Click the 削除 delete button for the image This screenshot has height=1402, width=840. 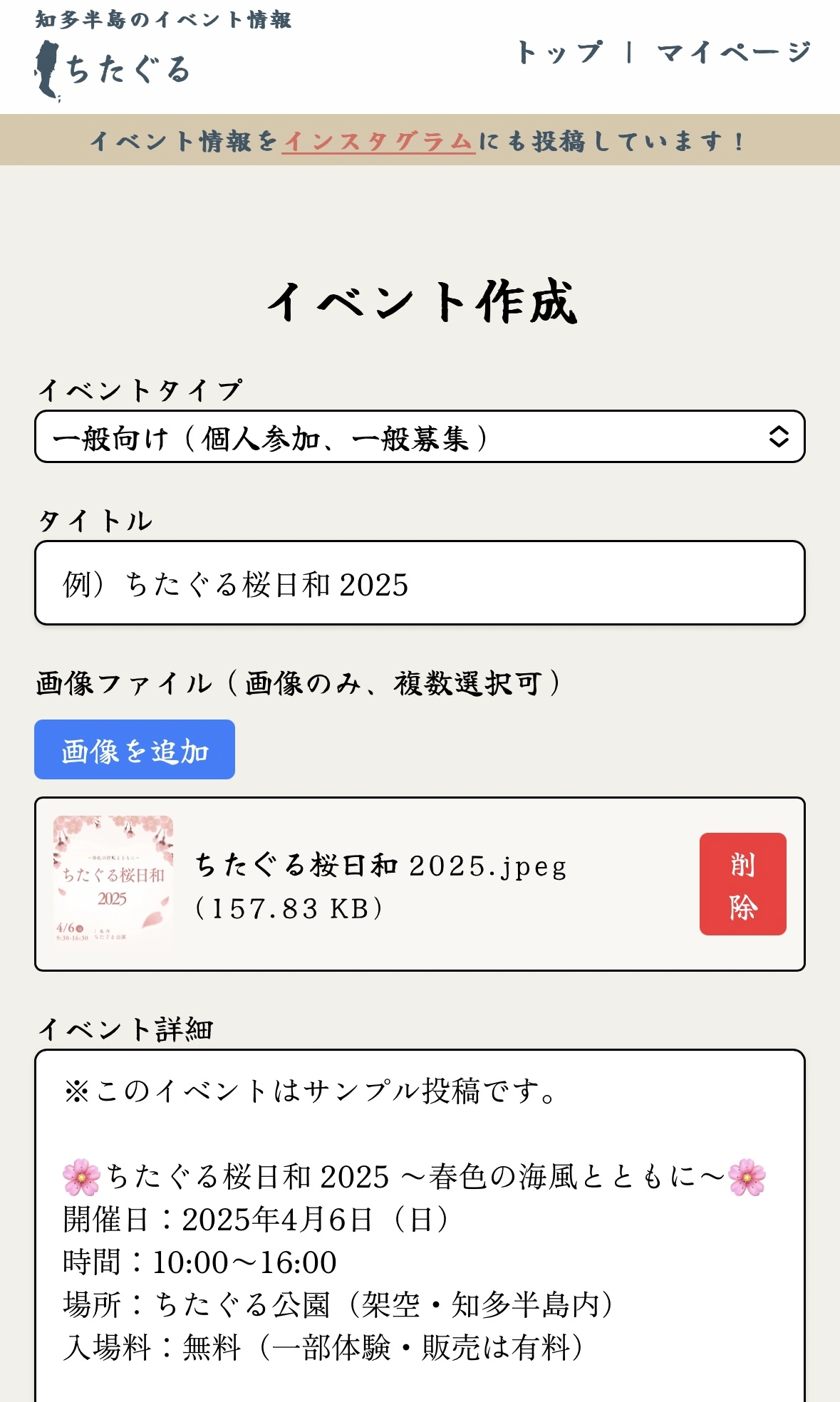tap(743, 886)
